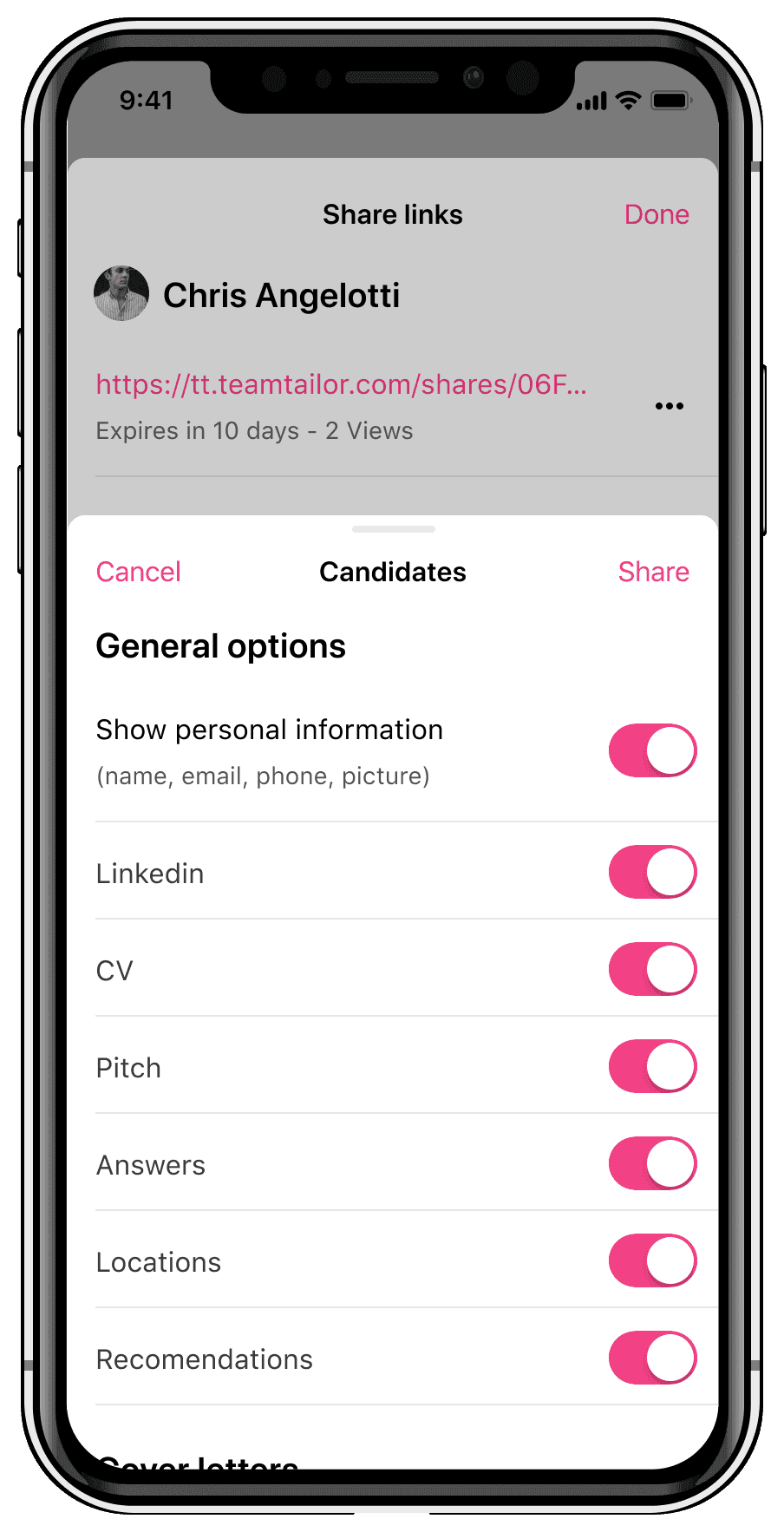The width and height of the screenshot is (784, 1532).
Task: Switch off the Pitch toggle
Action: click(x=653, y=1066)
